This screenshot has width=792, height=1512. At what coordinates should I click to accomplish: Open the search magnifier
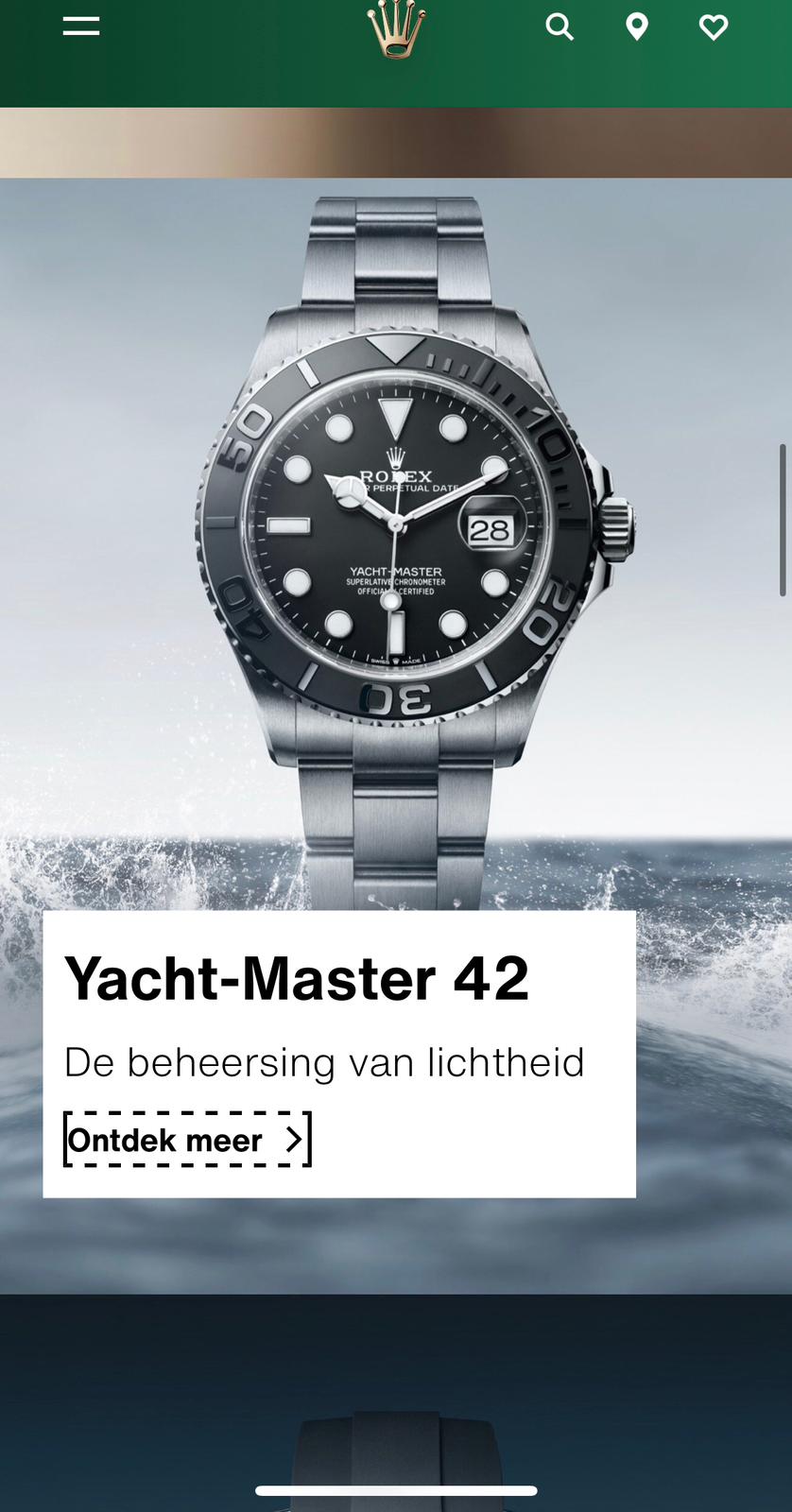pos(560,26)
